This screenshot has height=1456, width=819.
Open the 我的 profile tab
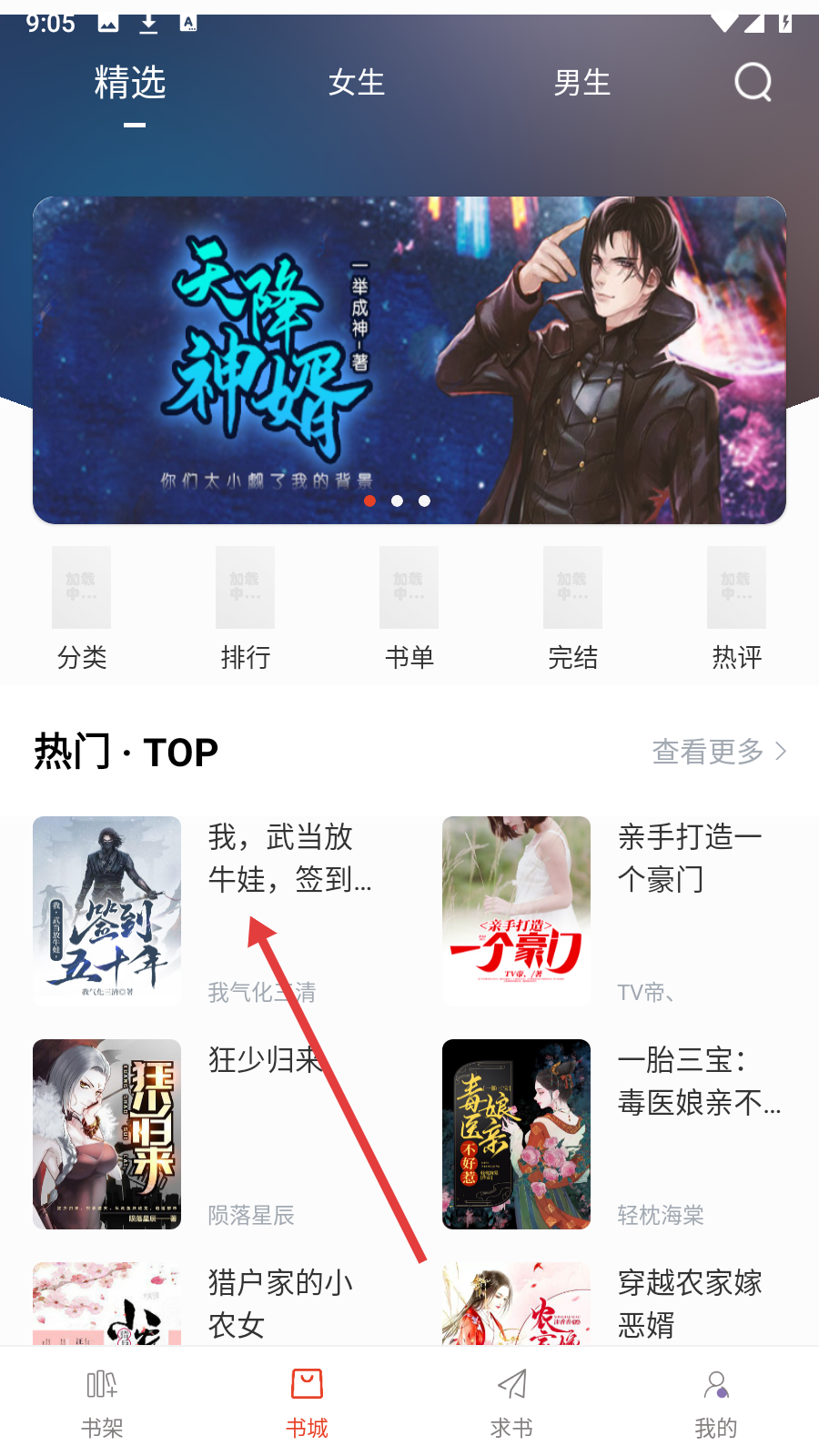[x=716, y=1403]
